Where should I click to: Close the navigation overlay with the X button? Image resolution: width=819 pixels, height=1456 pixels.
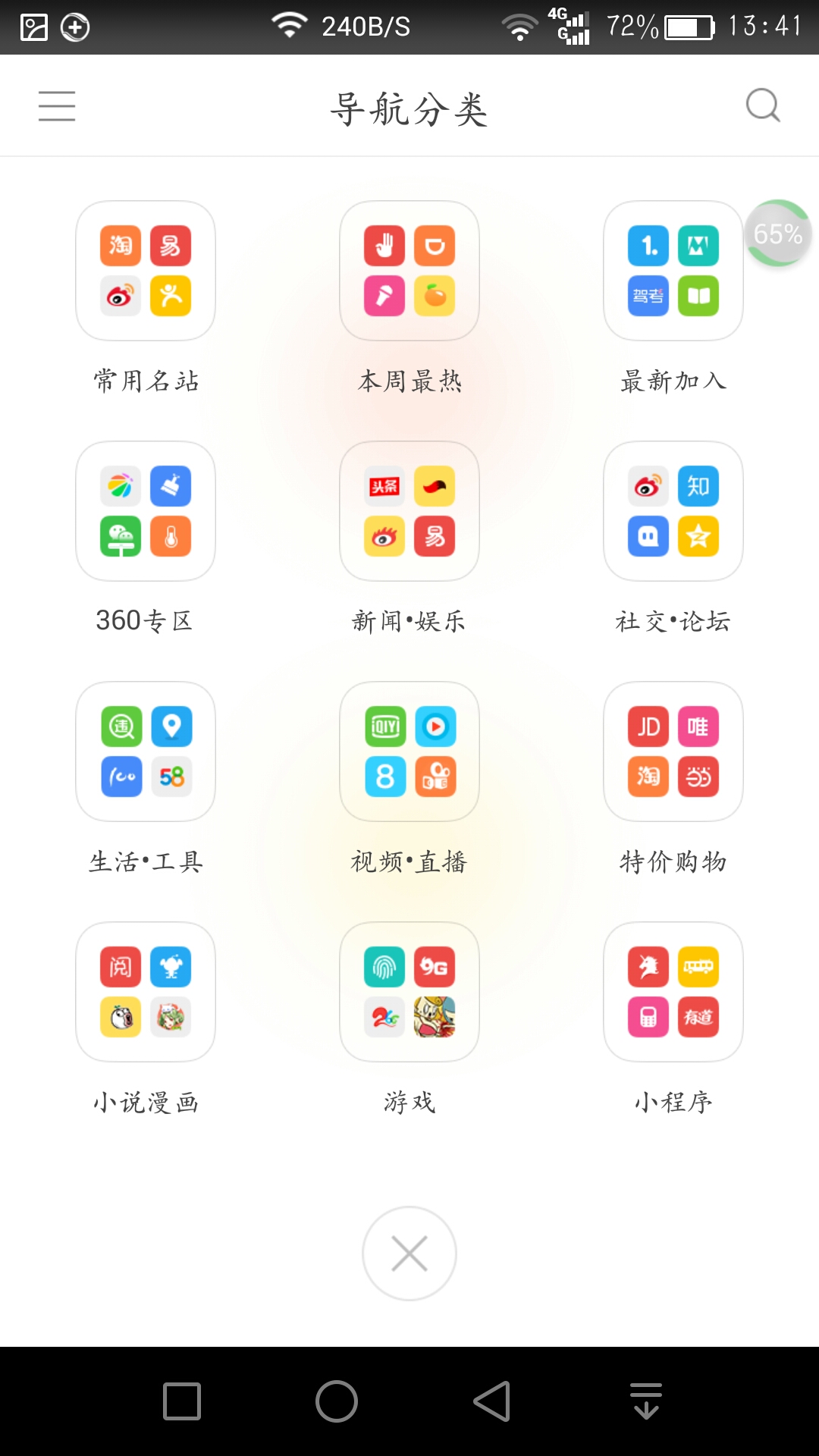(x=409, y=1254)
